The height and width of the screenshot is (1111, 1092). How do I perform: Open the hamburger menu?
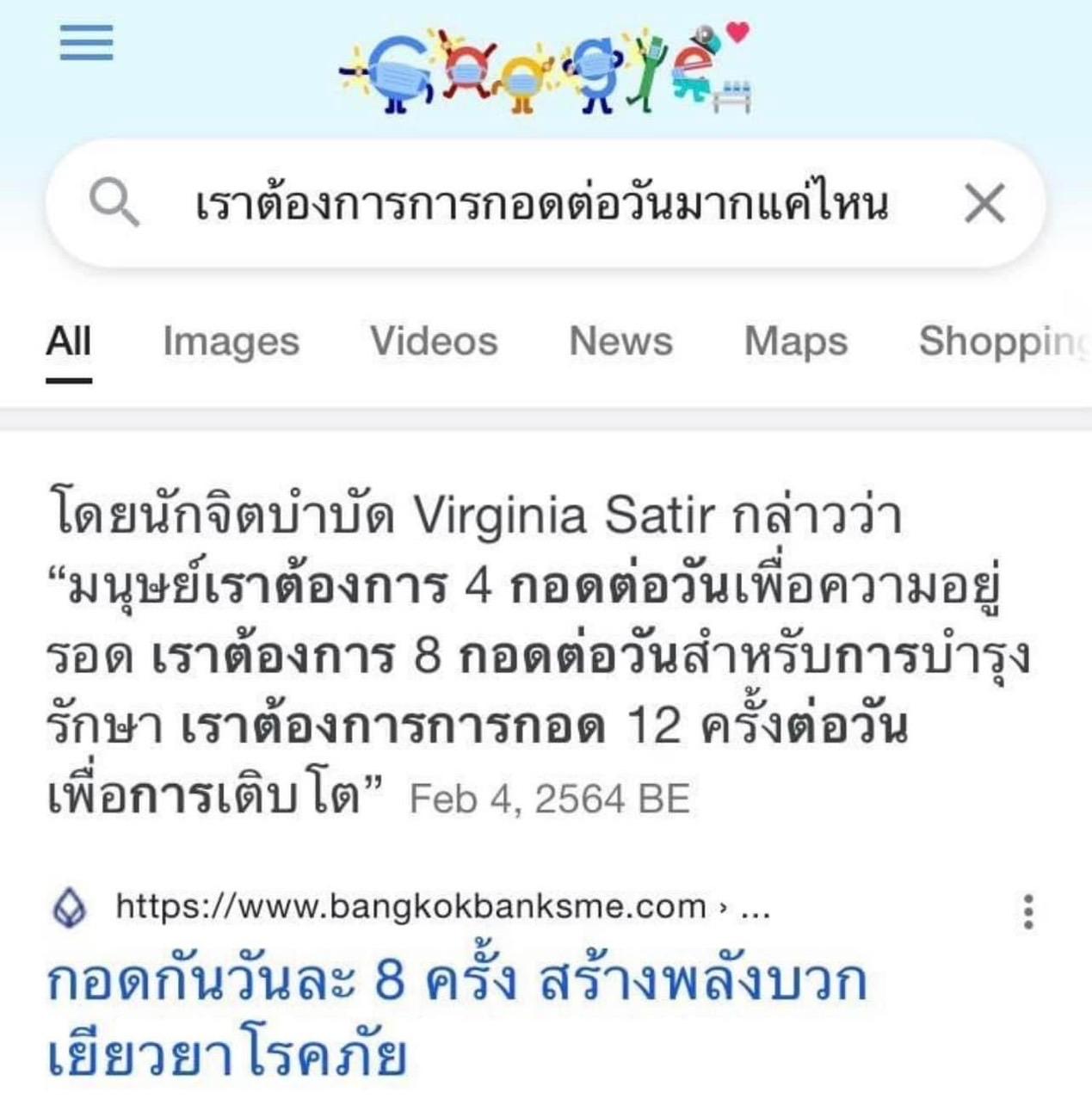click(86, 42)
